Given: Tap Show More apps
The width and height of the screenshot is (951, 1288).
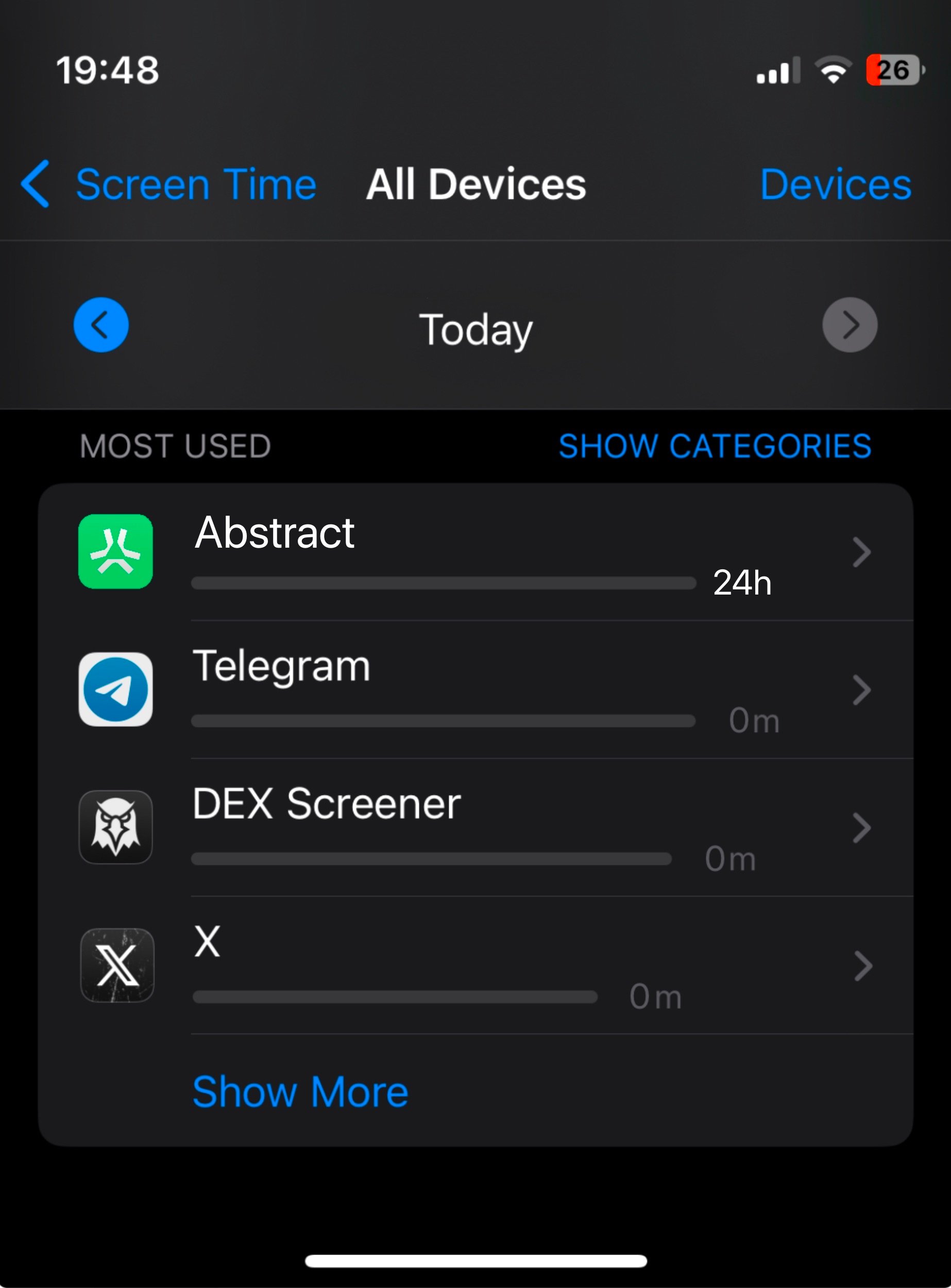Looking at the screenshot, I should pyautogui.click(x=300, y=1091).
